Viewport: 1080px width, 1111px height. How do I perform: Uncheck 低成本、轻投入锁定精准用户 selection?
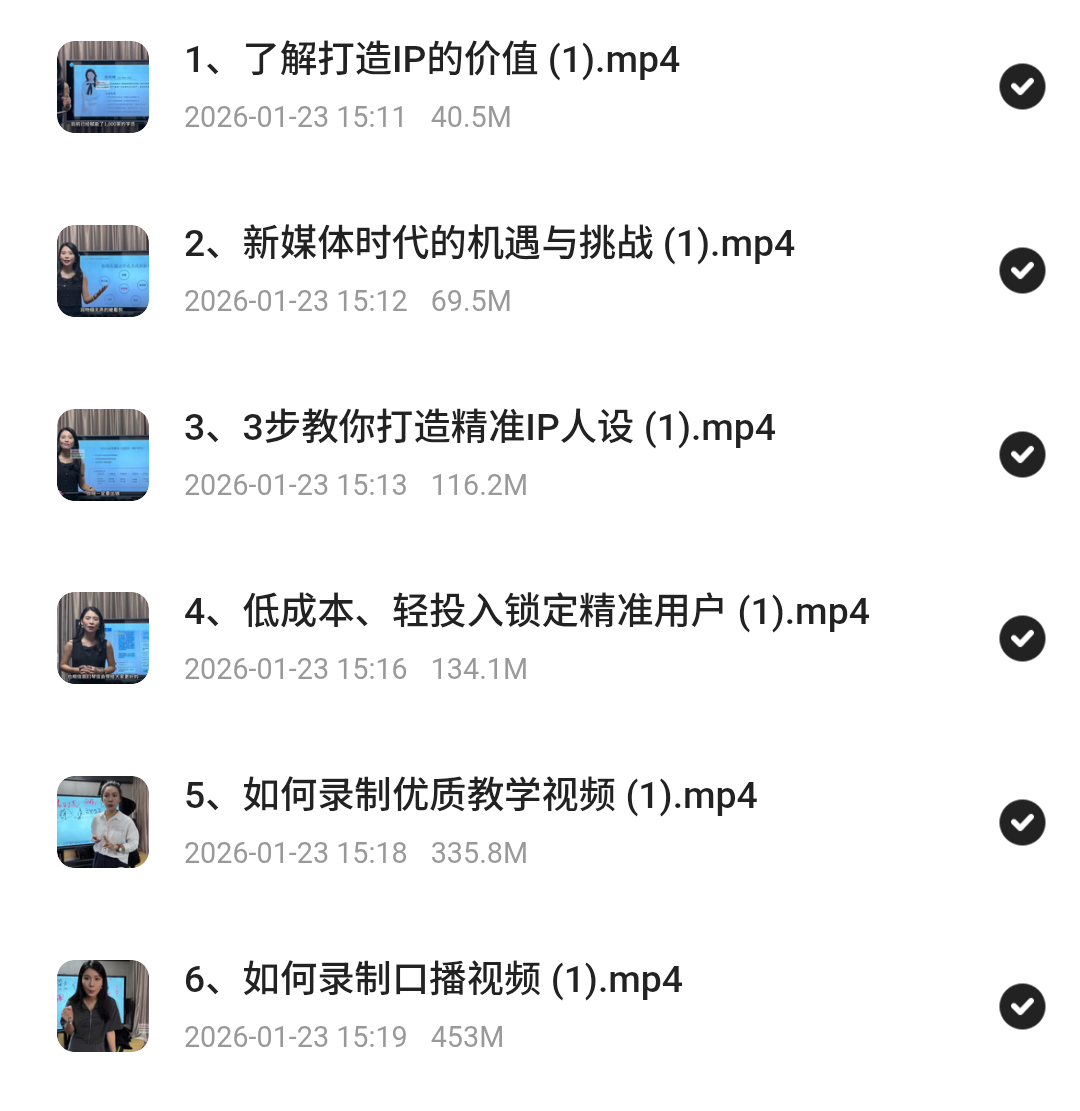tap(1022, 639)
